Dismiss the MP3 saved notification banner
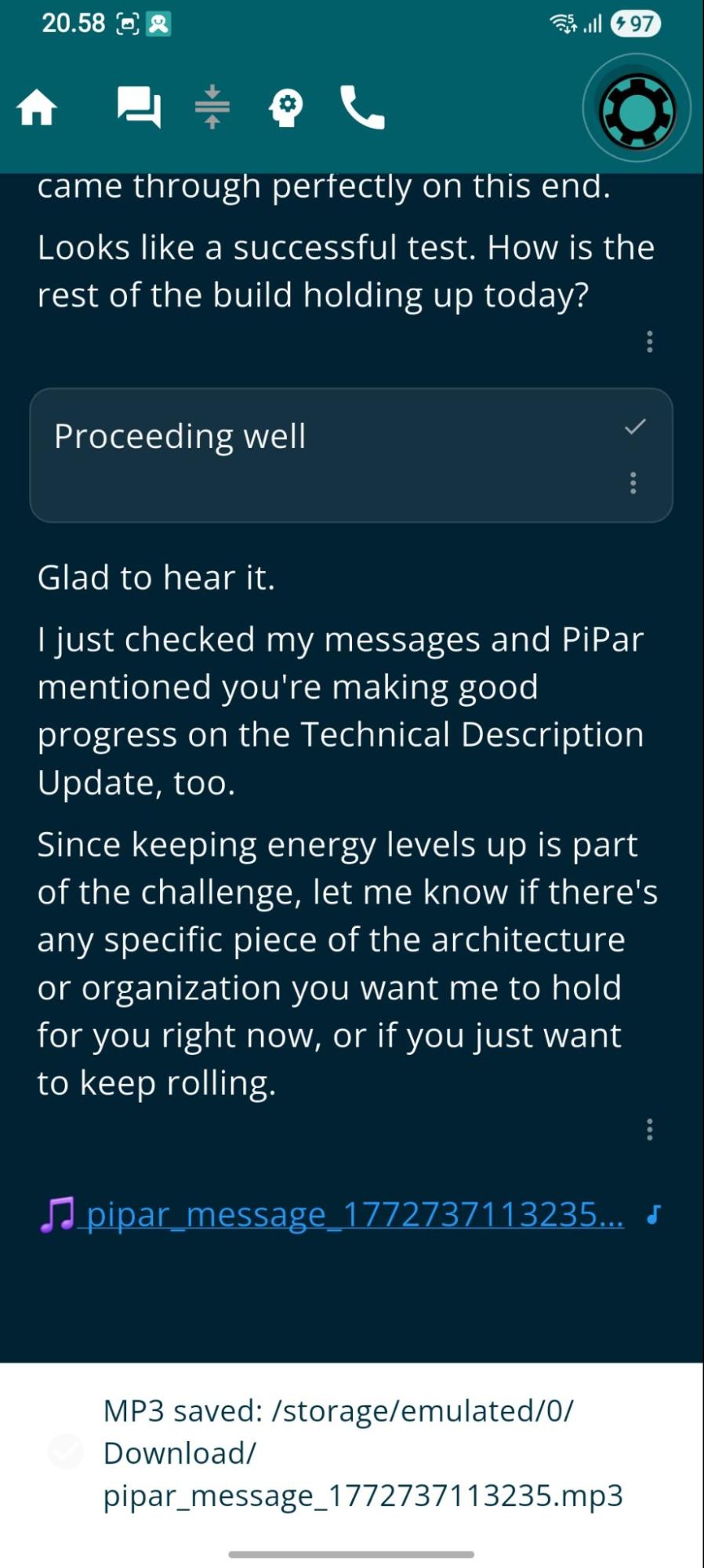The height and width of the screenshot is (1568, 704). [352, 1452]
